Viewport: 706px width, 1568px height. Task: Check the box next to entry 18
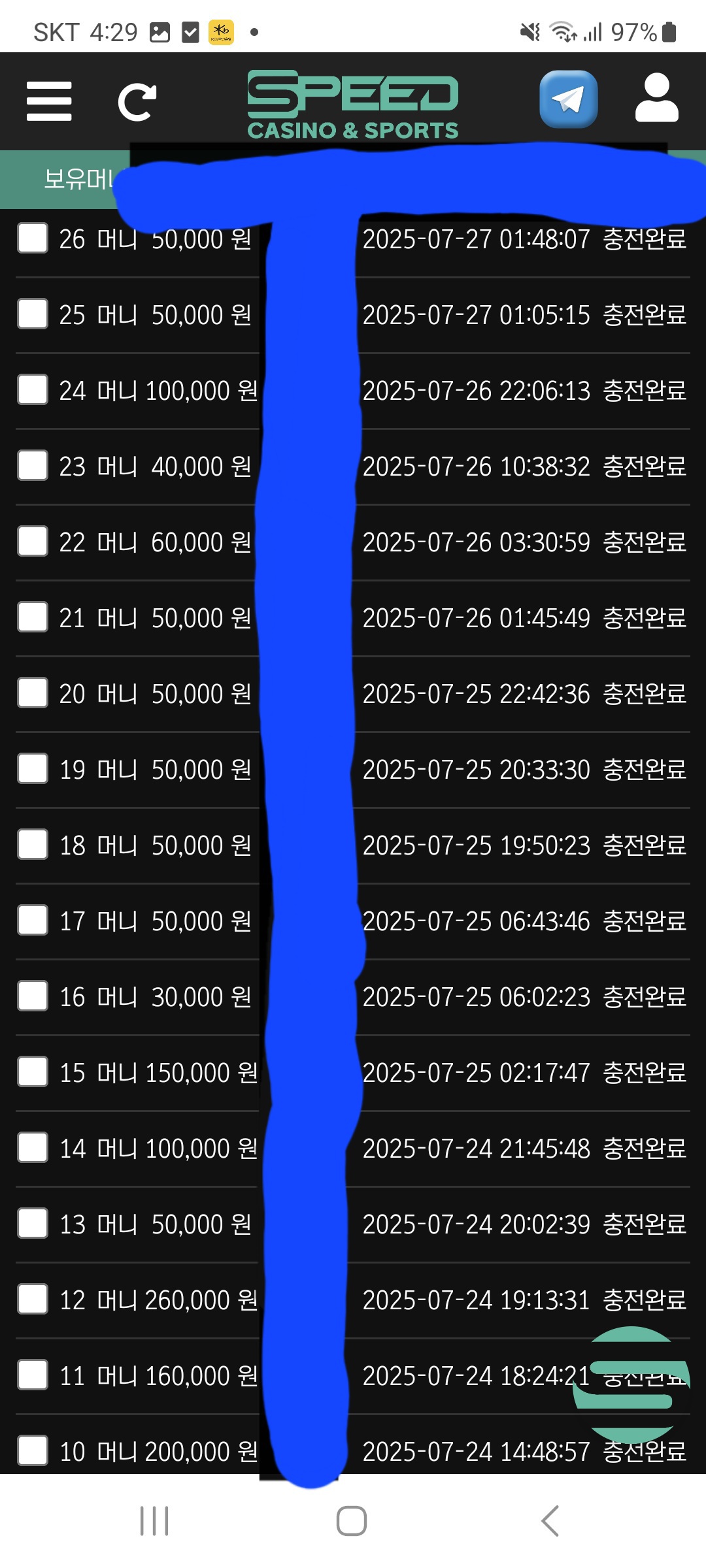pos(33,844)
